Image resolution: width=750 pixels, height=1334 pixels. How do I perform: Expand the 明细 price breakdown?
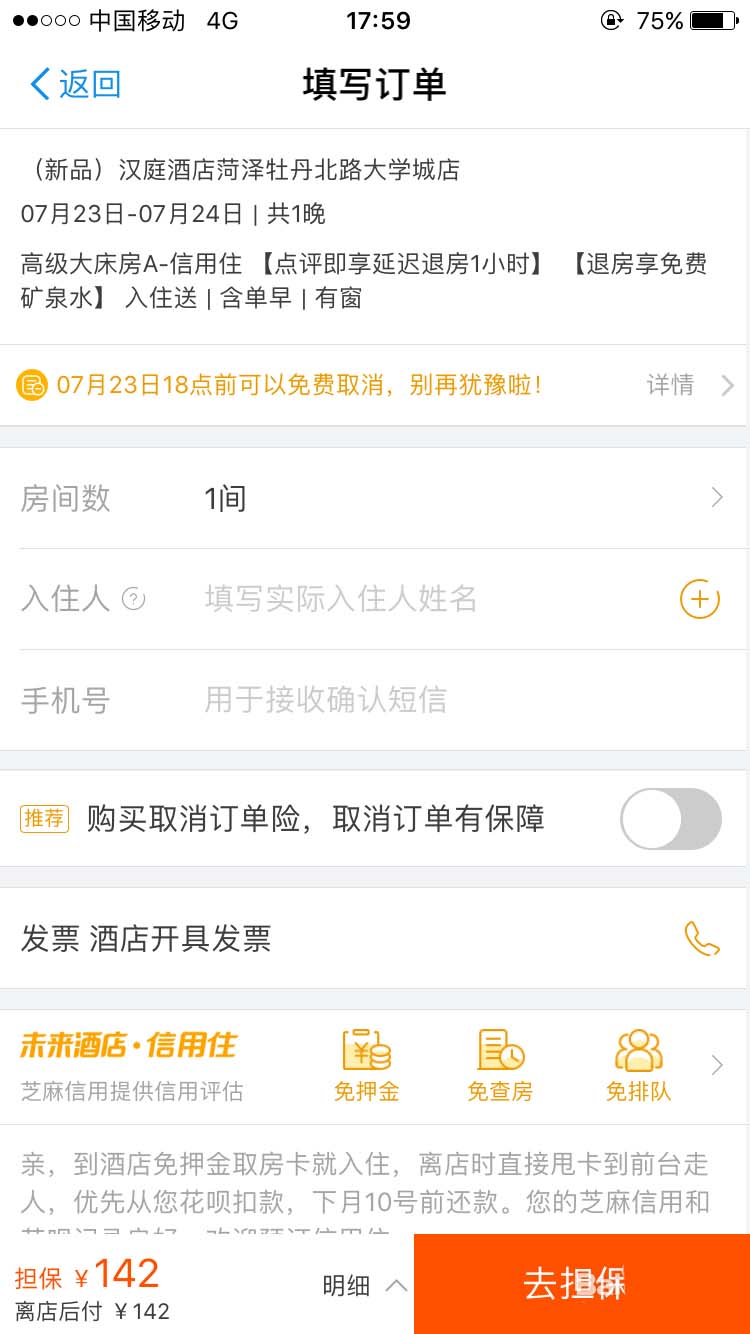pos(364,1286)
